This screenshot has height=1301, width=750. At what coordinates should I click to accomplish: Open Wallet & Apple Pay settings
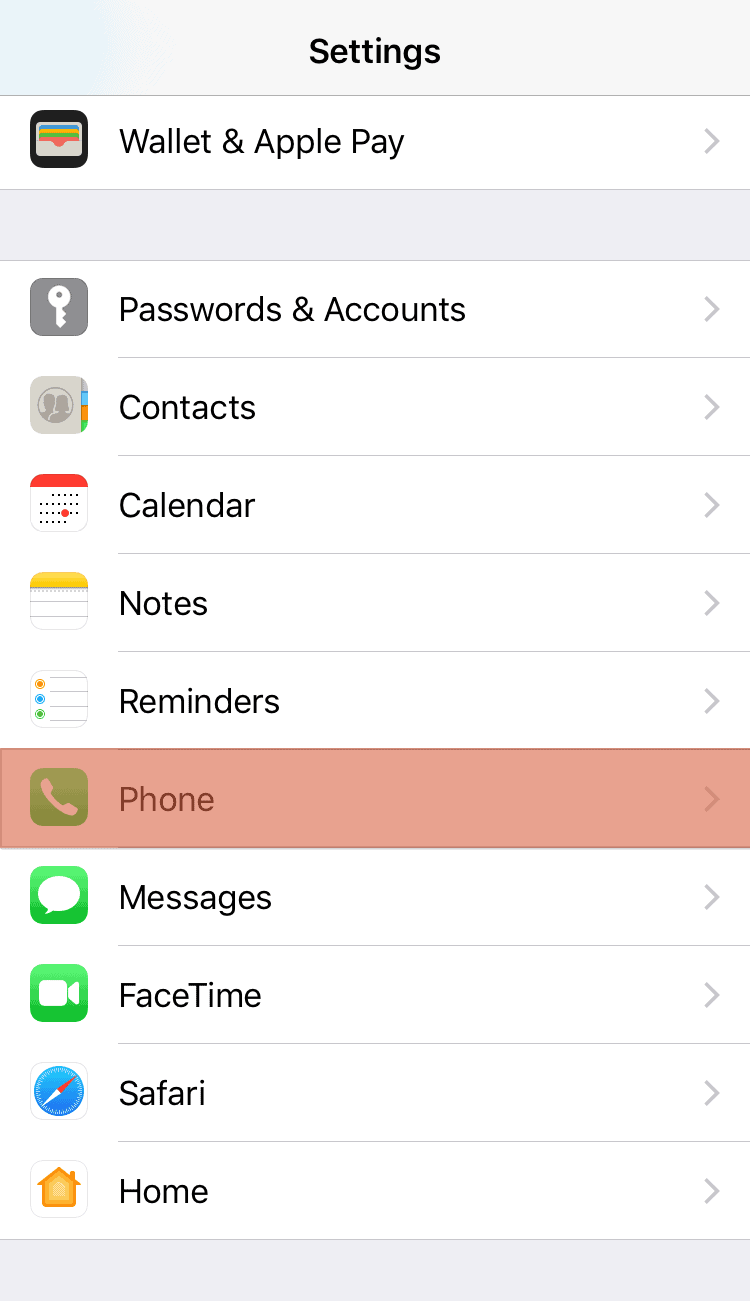(x=375, y=142)
